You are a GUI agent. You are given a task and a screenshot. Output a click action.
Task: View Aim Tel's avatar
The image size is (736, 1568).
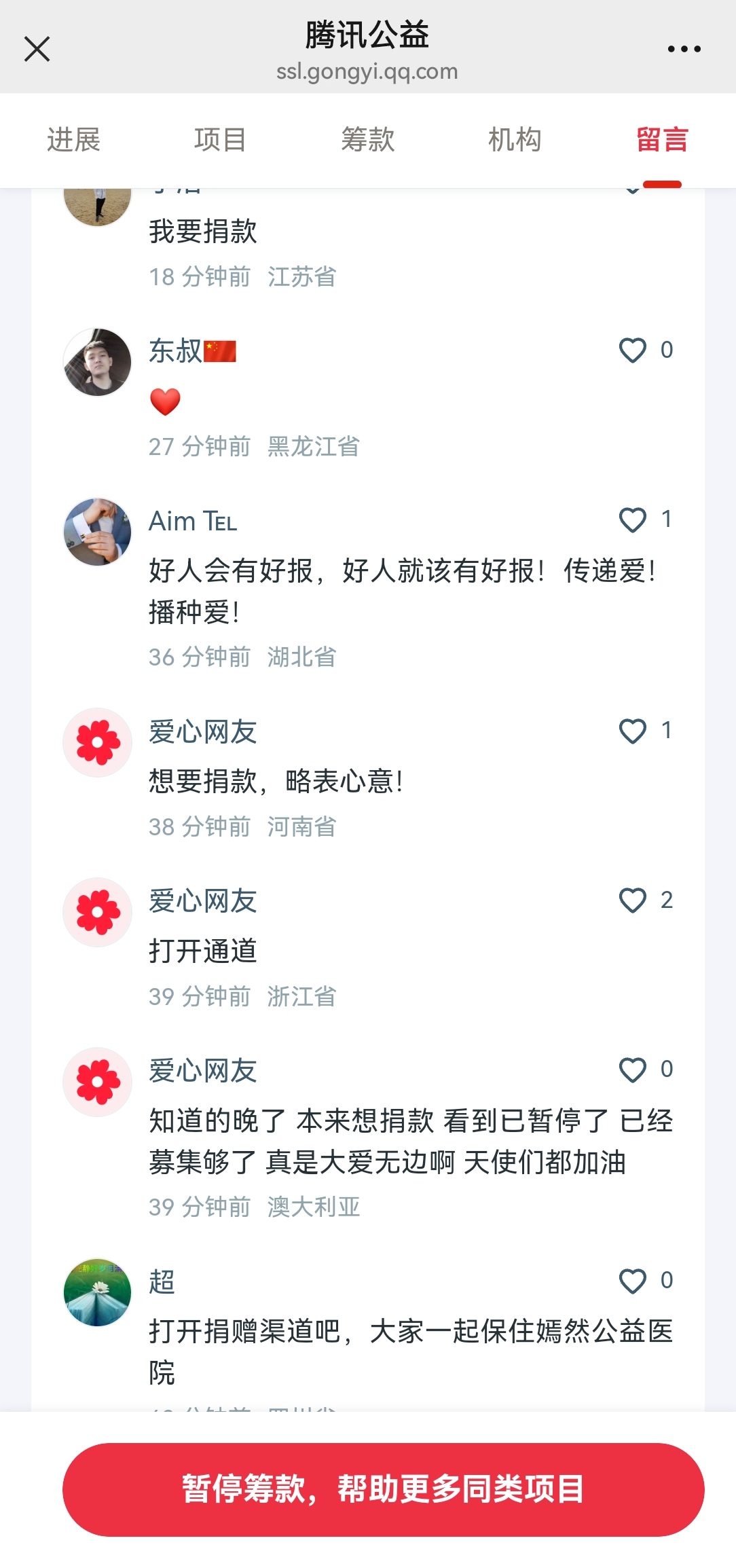(x=97, y=532)
